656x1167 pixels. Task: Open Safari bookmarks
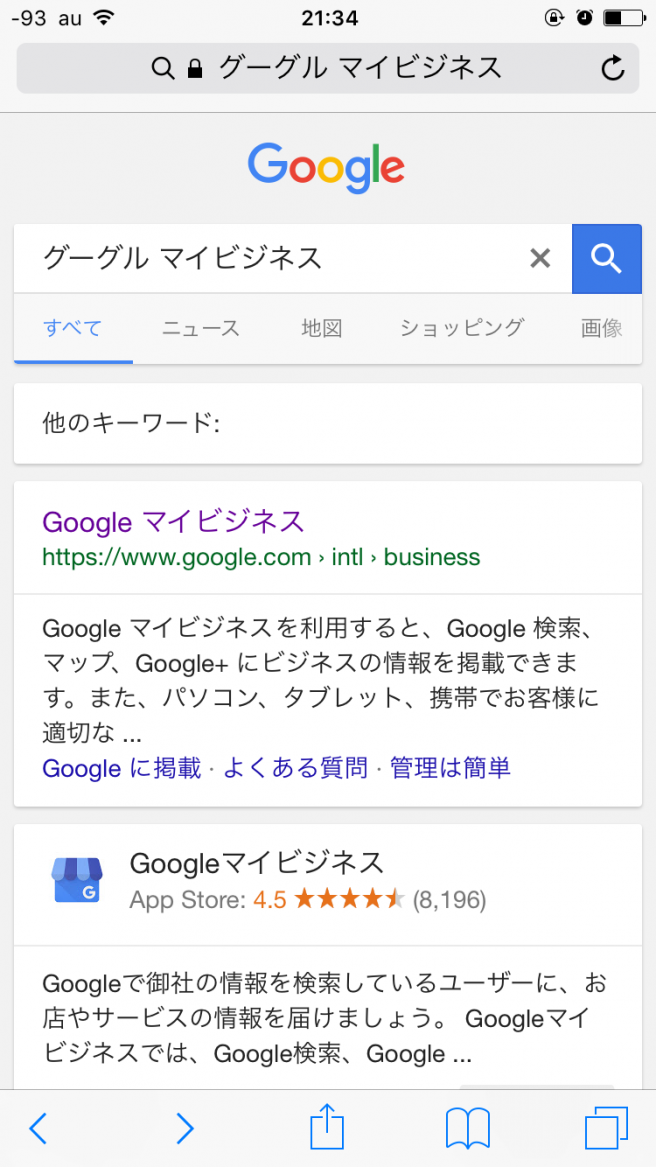[x=468, y=1128]
